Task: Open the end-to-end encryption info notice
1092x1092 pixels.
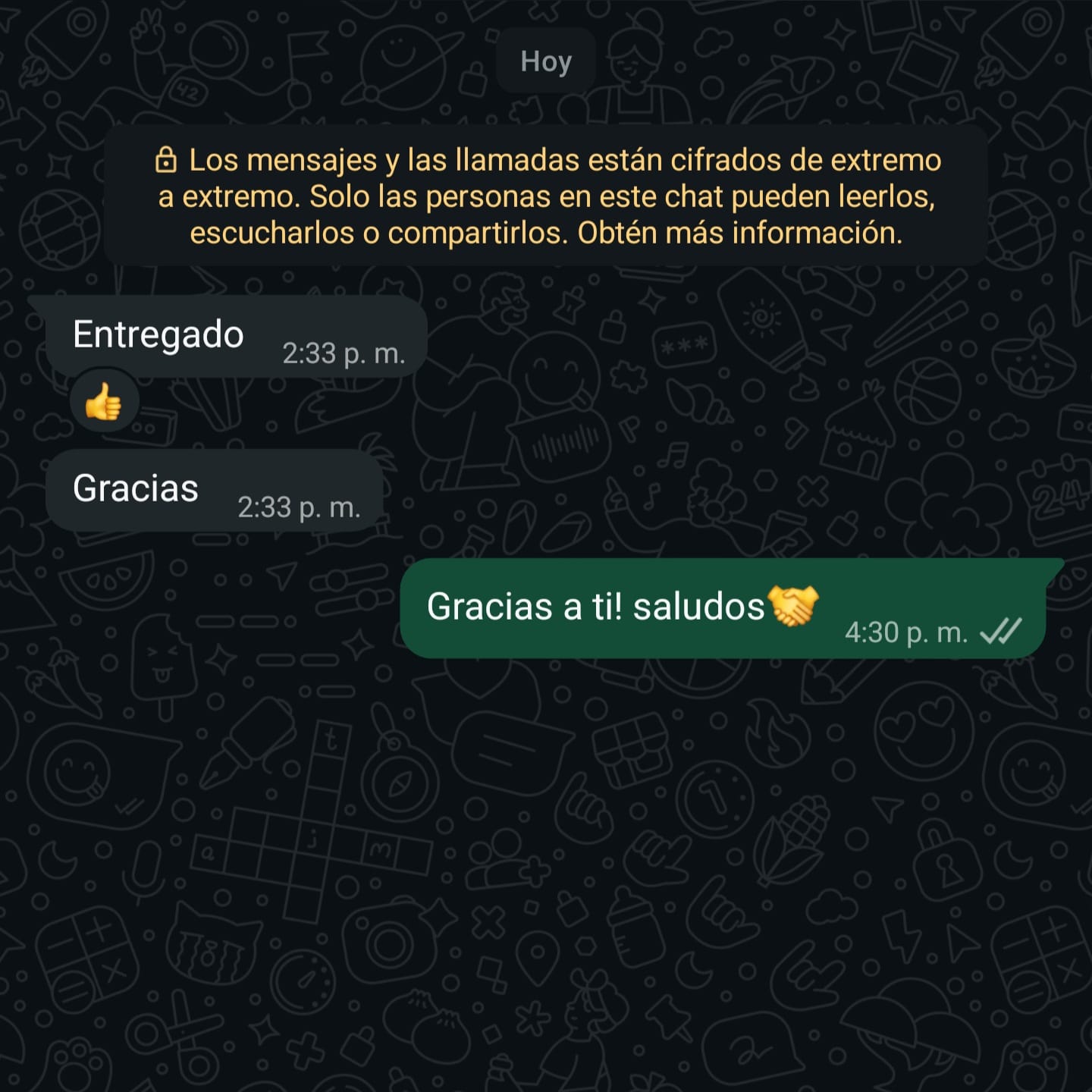Action: [546, 196]
